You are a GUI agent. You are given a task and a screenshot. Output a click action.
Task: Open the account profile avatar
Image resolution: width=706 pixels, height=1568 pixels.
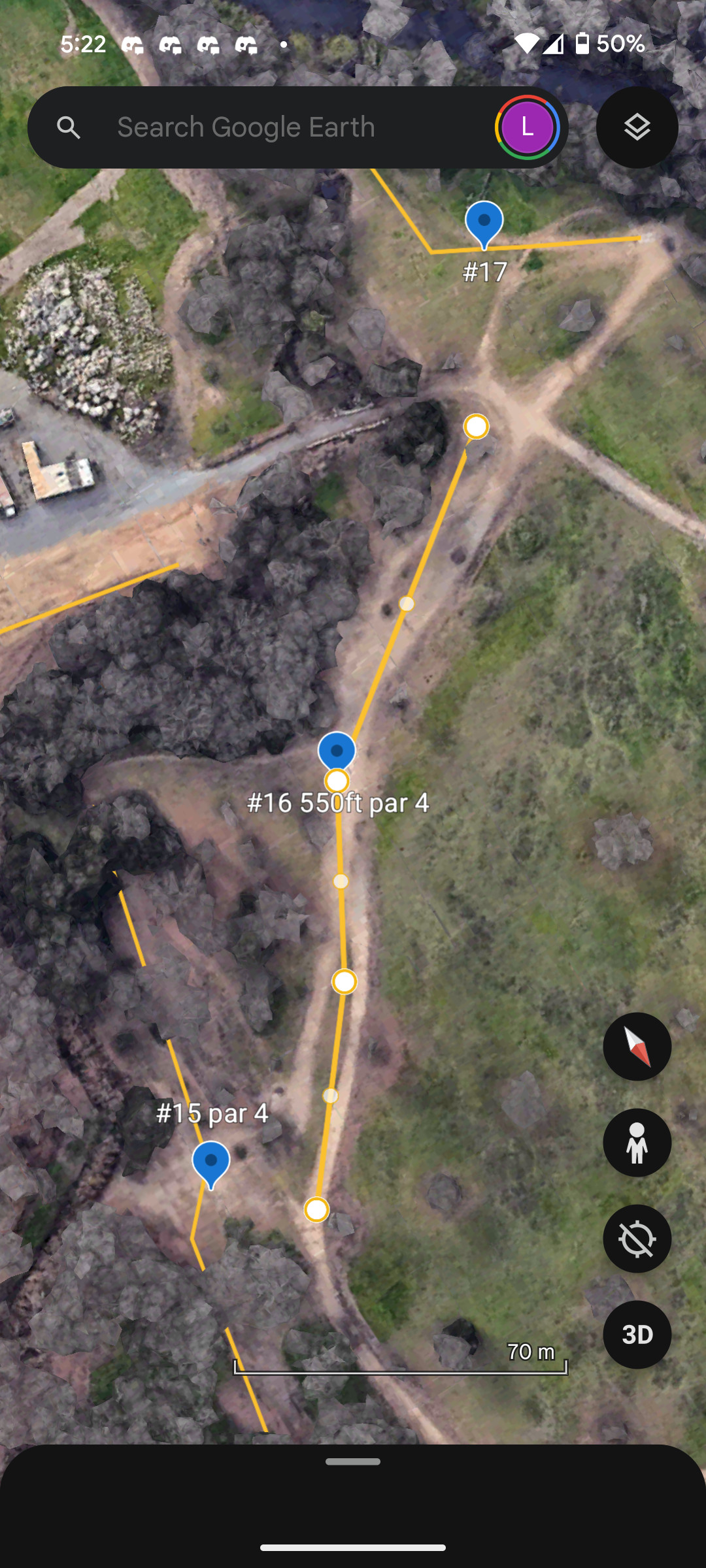point(527,127)
